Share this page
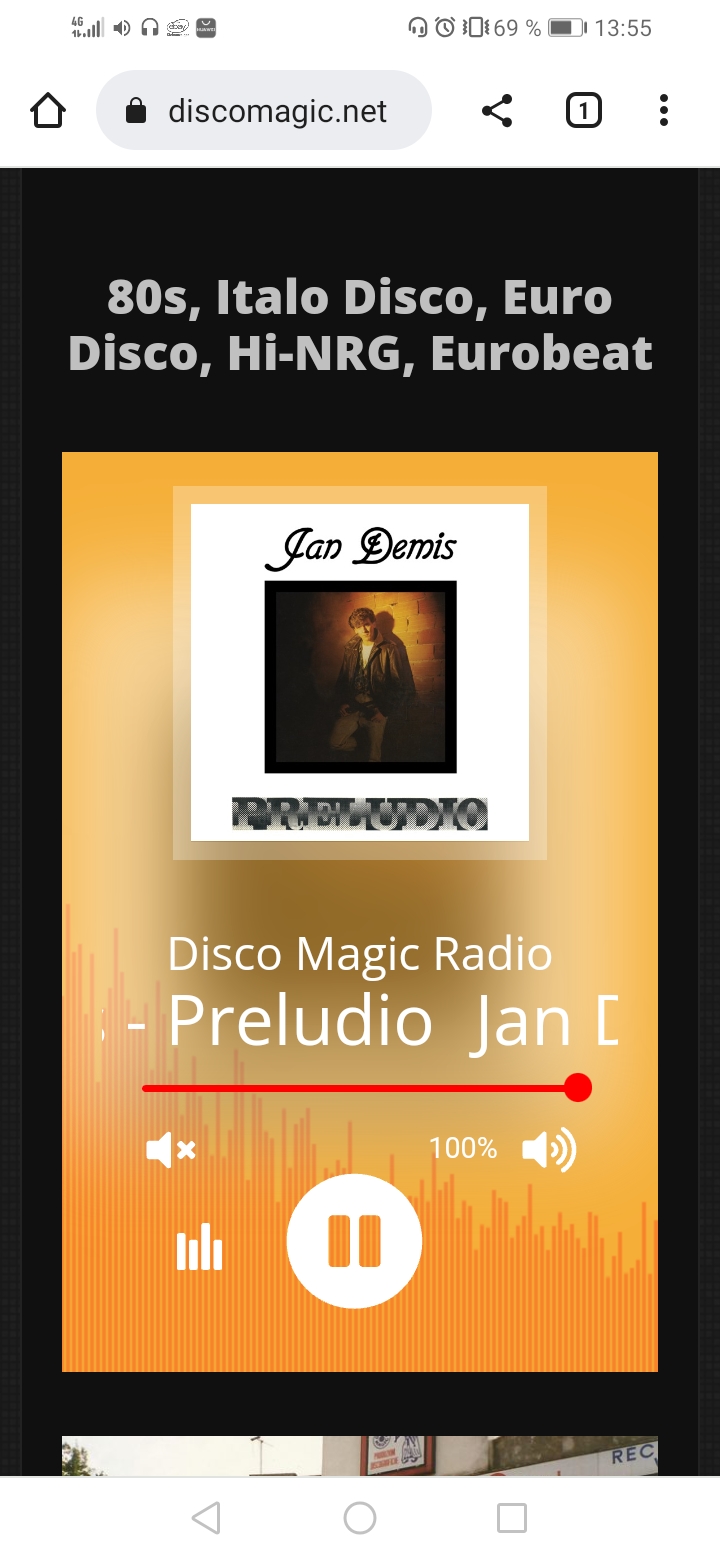The image size is (720, 1560). point(497,111)
